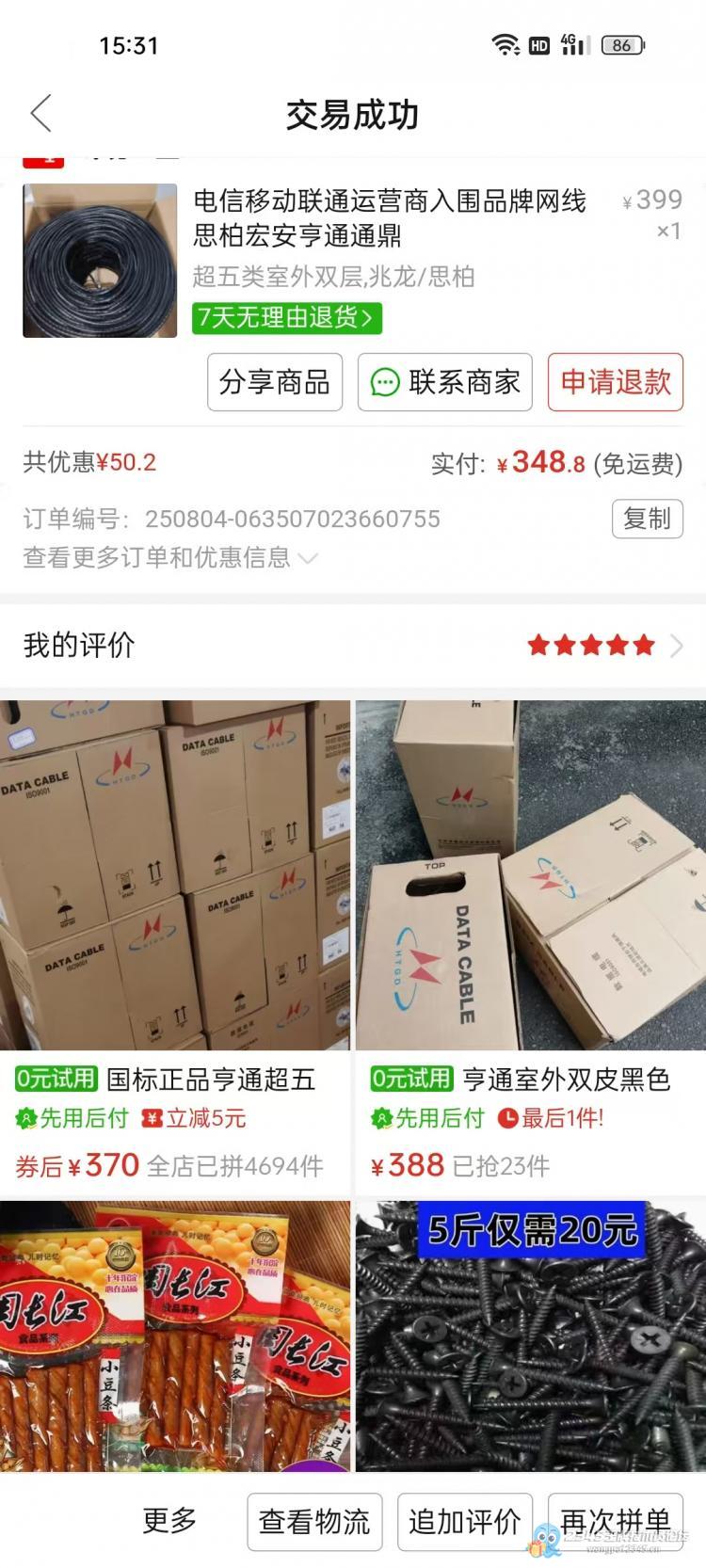The height and width of the screenshot is (1568, 706).
Task: Check delivery with 查看物流
Action: coord(314,1521)
